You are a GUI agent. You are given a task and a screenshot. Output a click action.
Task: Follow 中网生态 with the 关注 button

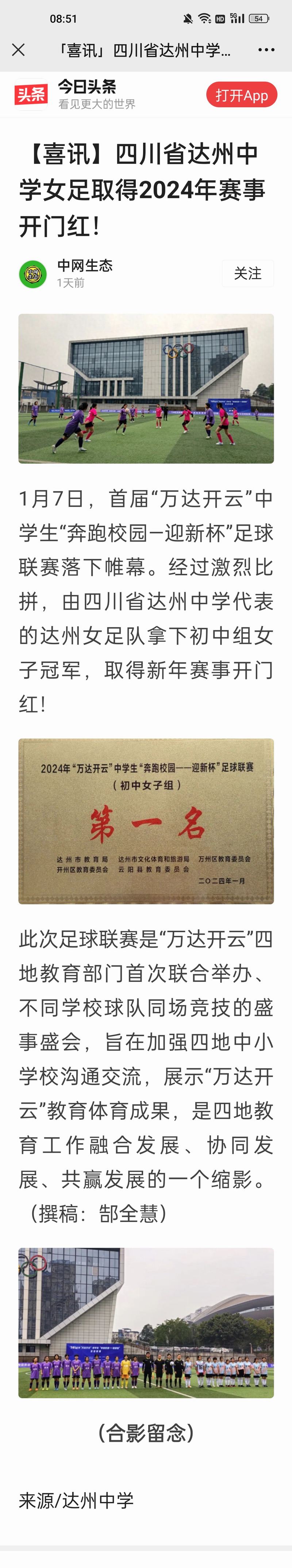point(247,274)
